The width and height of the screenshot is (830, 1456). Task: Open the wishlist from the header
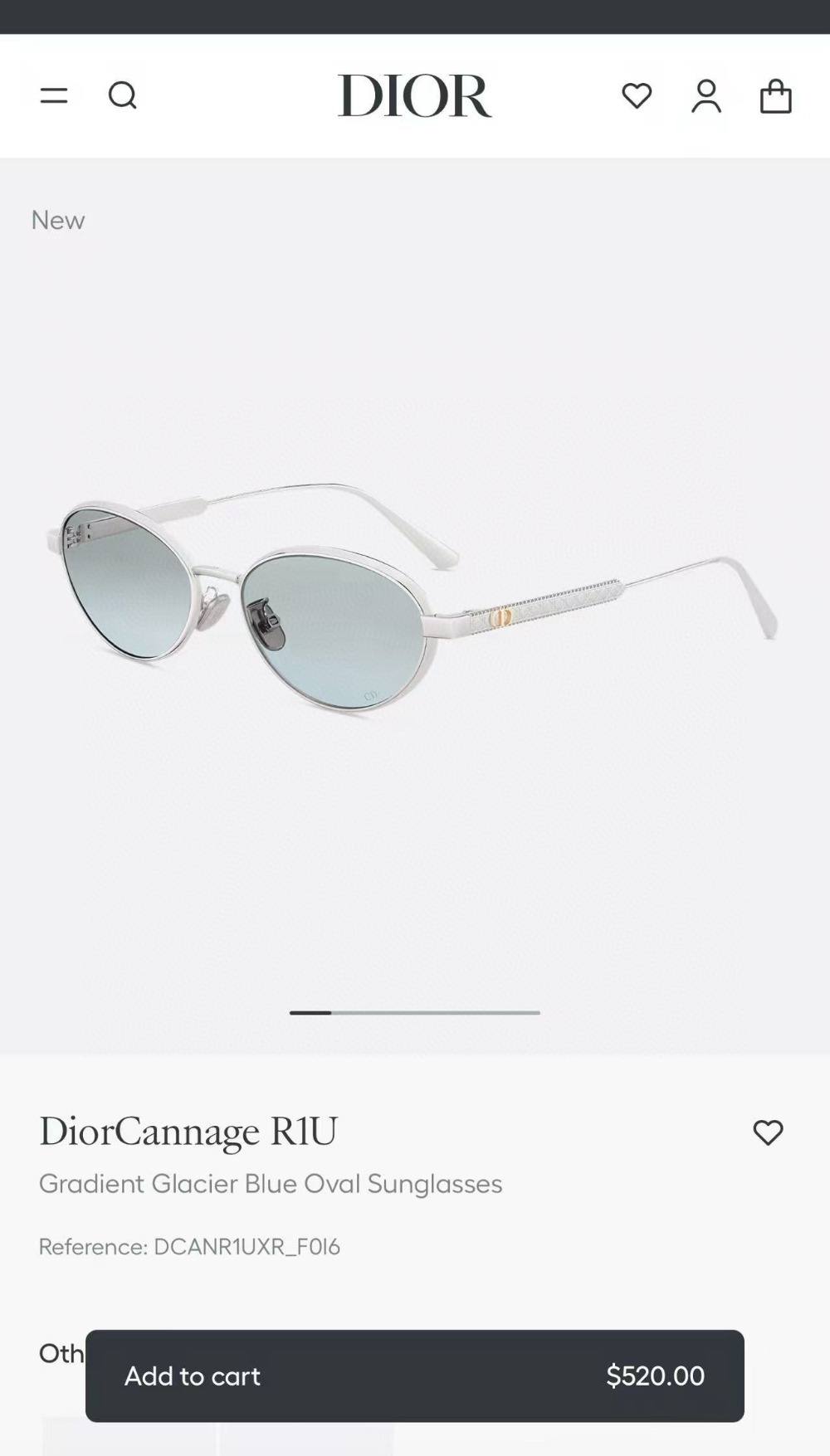point(637,95)
